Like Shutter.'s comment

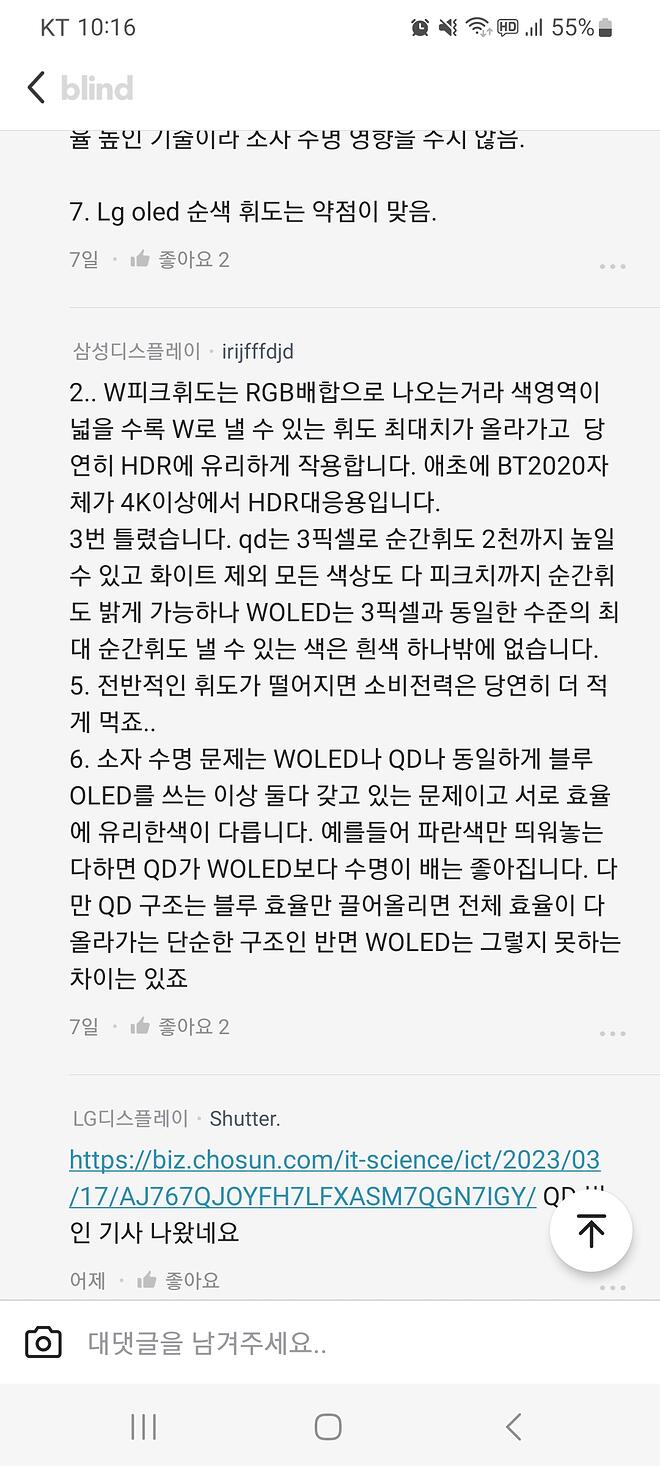pyautogui.click(x=178, y=1280)
